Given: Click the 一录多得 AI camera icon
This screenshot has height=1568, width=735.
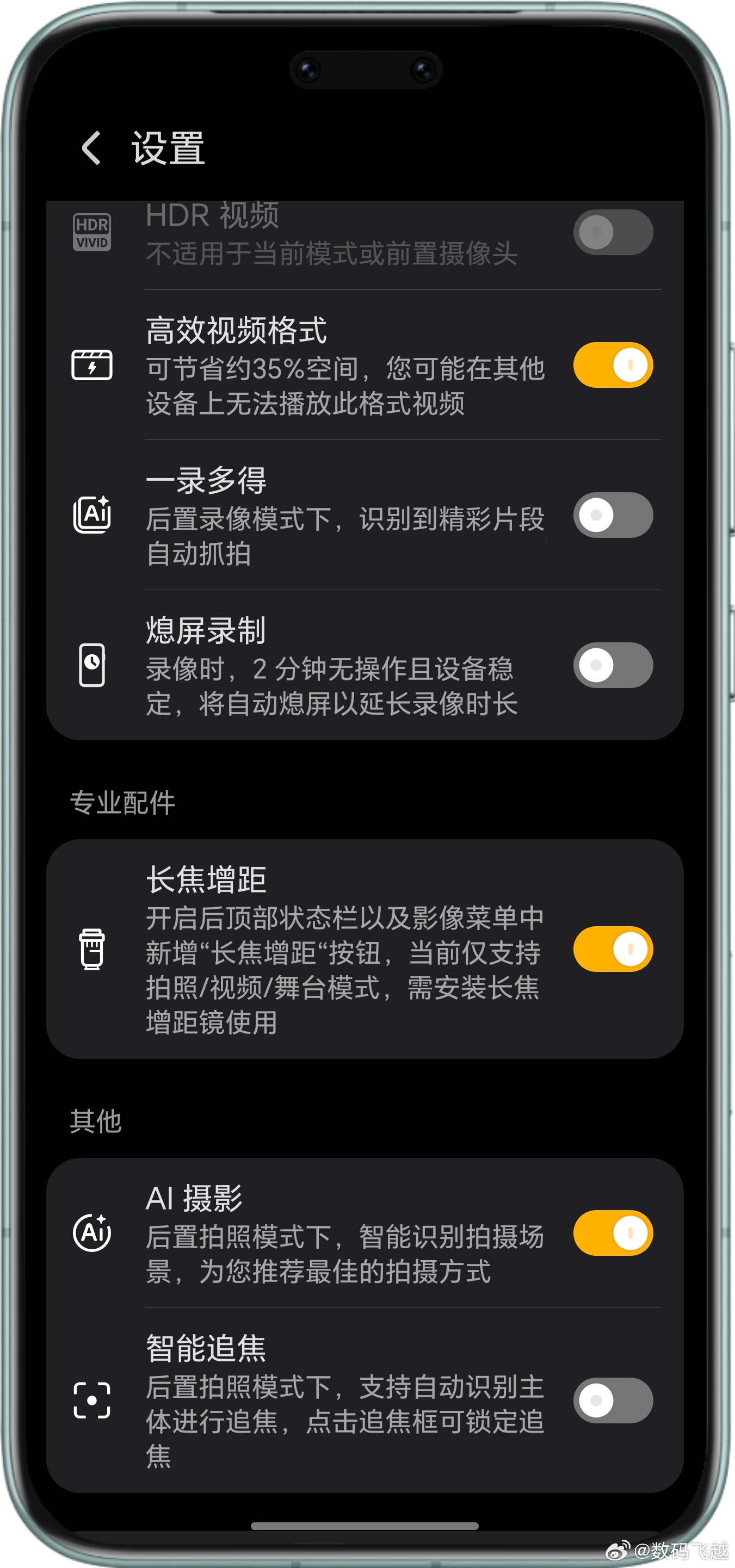Looking at the screenshot, I should tap(92, 515).
